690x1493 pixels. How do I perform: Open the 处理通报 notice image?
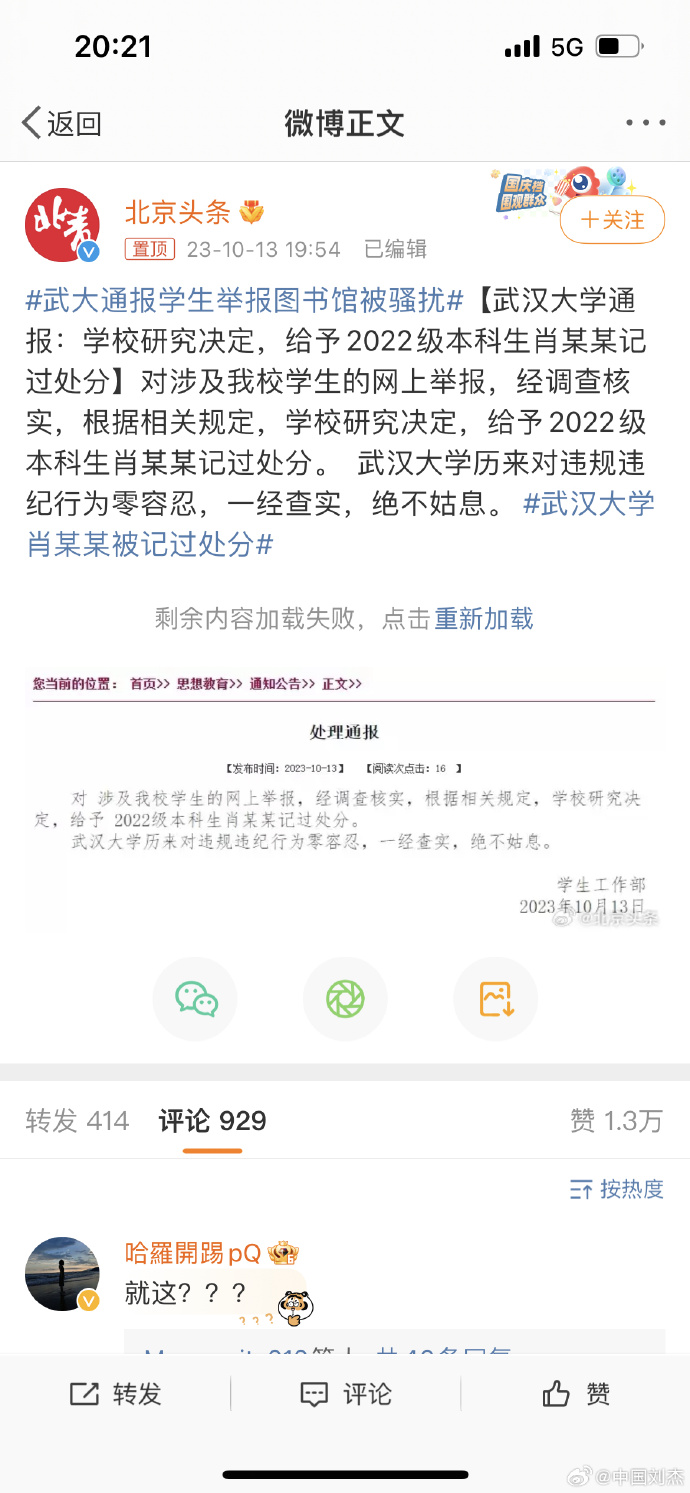[345, 800]
